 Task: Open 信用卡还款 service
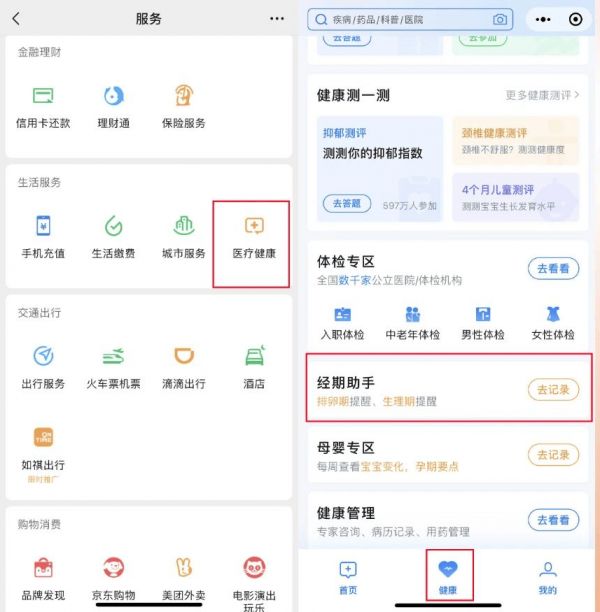tap(43, 107)
